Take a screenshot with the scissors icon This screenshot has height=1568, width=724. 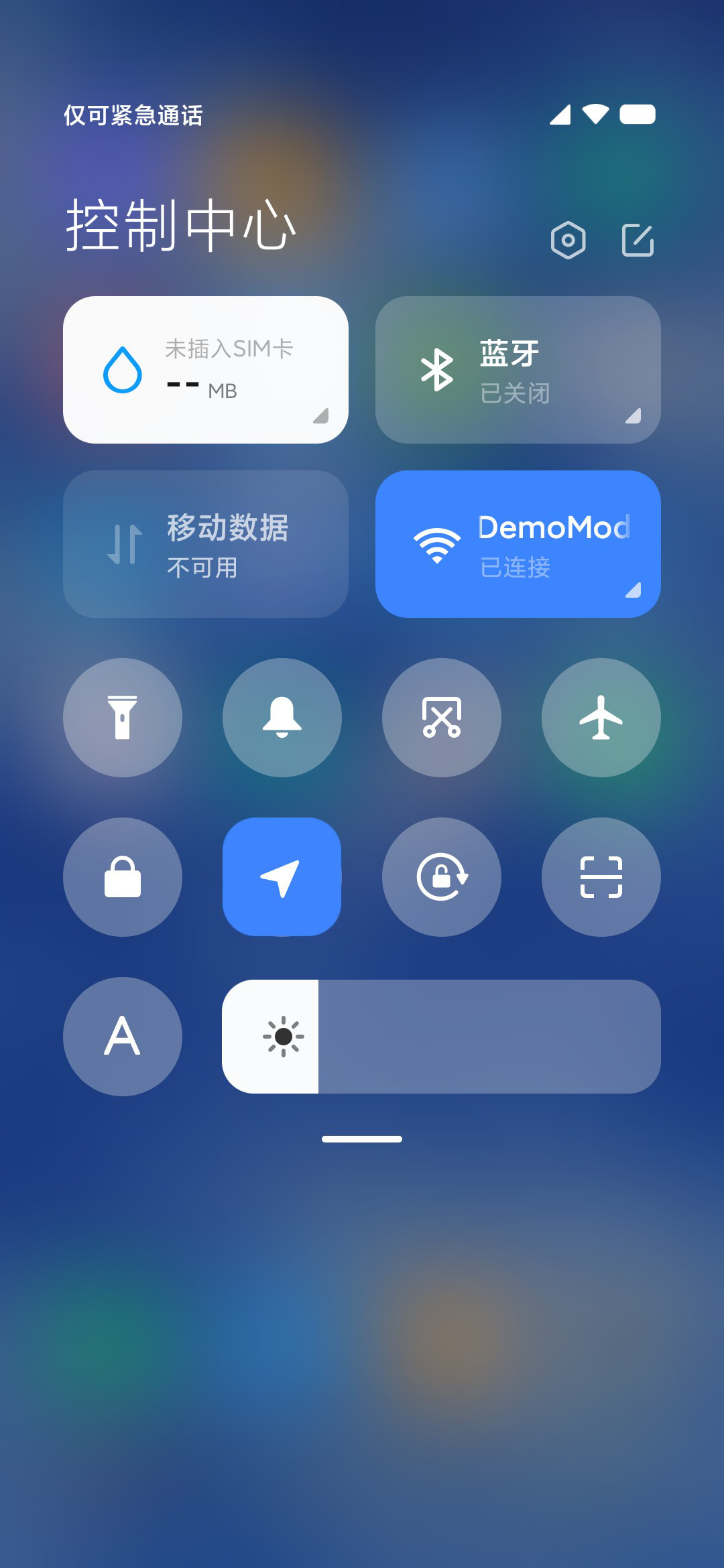[442, 718]
